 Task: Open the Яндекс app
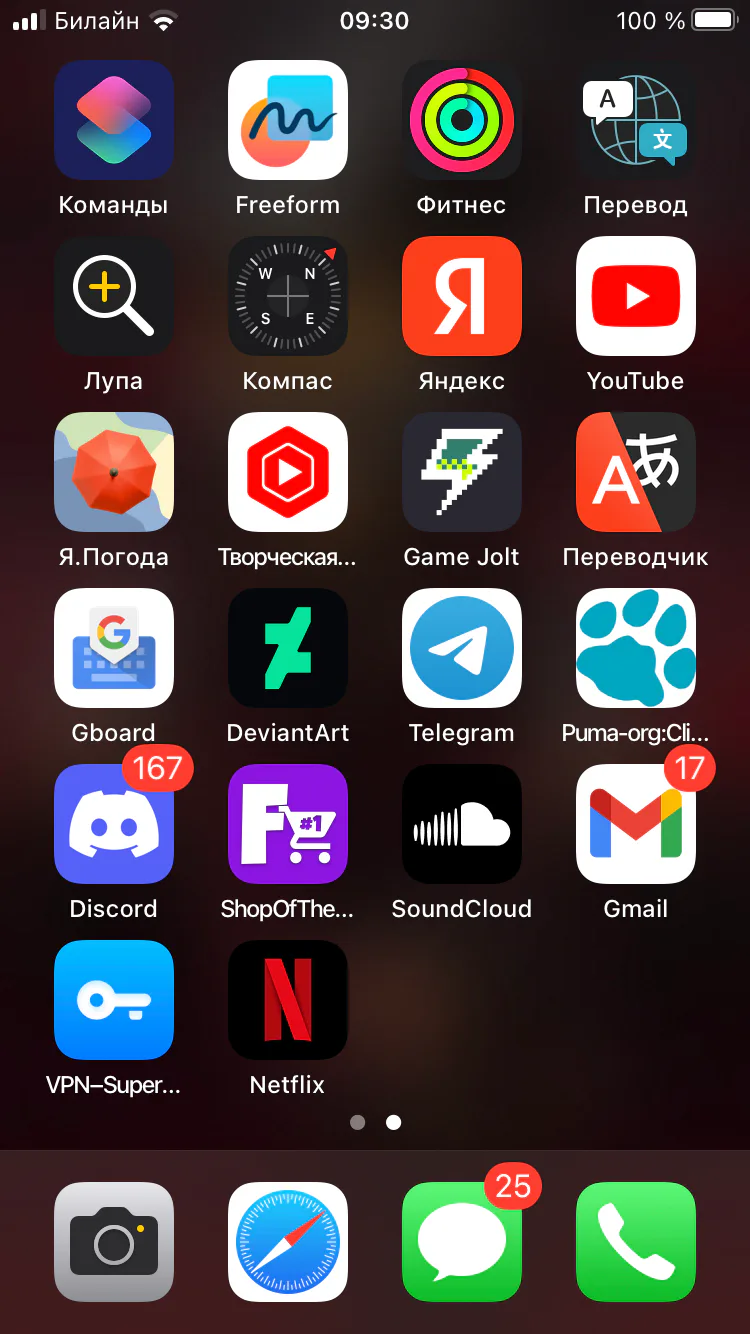(x=462, y=296)
